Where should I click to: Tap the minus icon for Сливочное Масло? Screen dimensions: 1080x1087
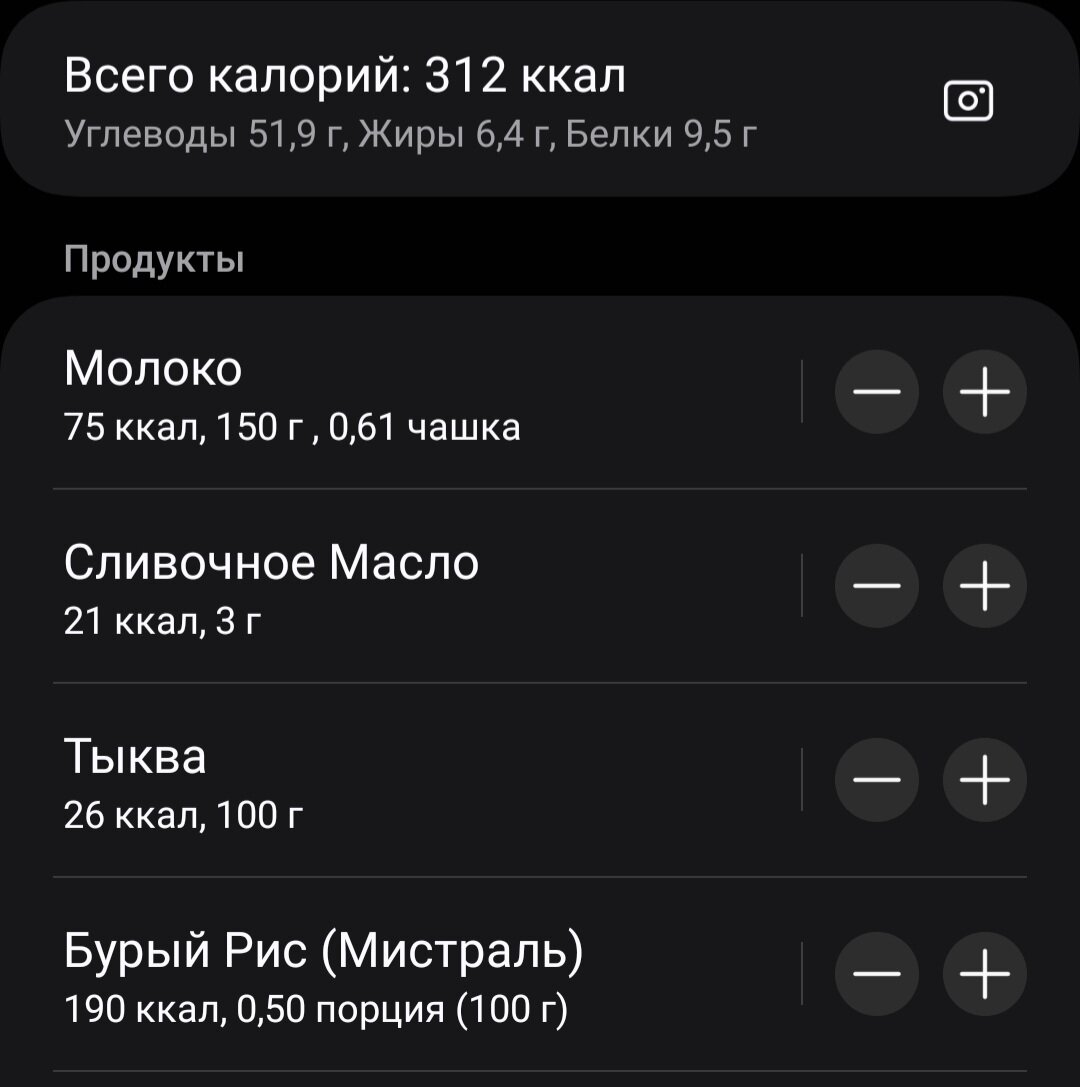[x=877, y=586]
